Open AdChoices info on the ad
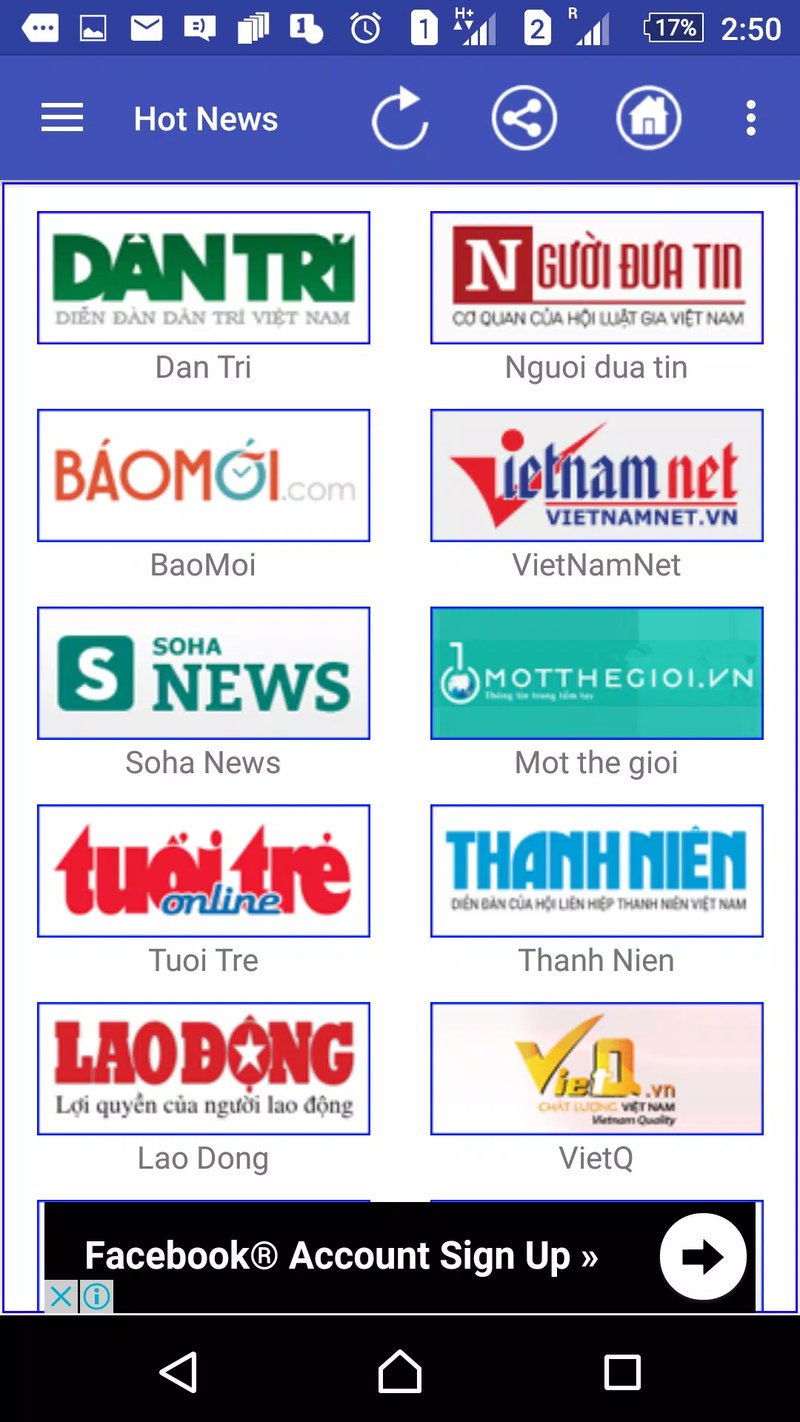The image size is (800, 1422). click(96, 1297)
